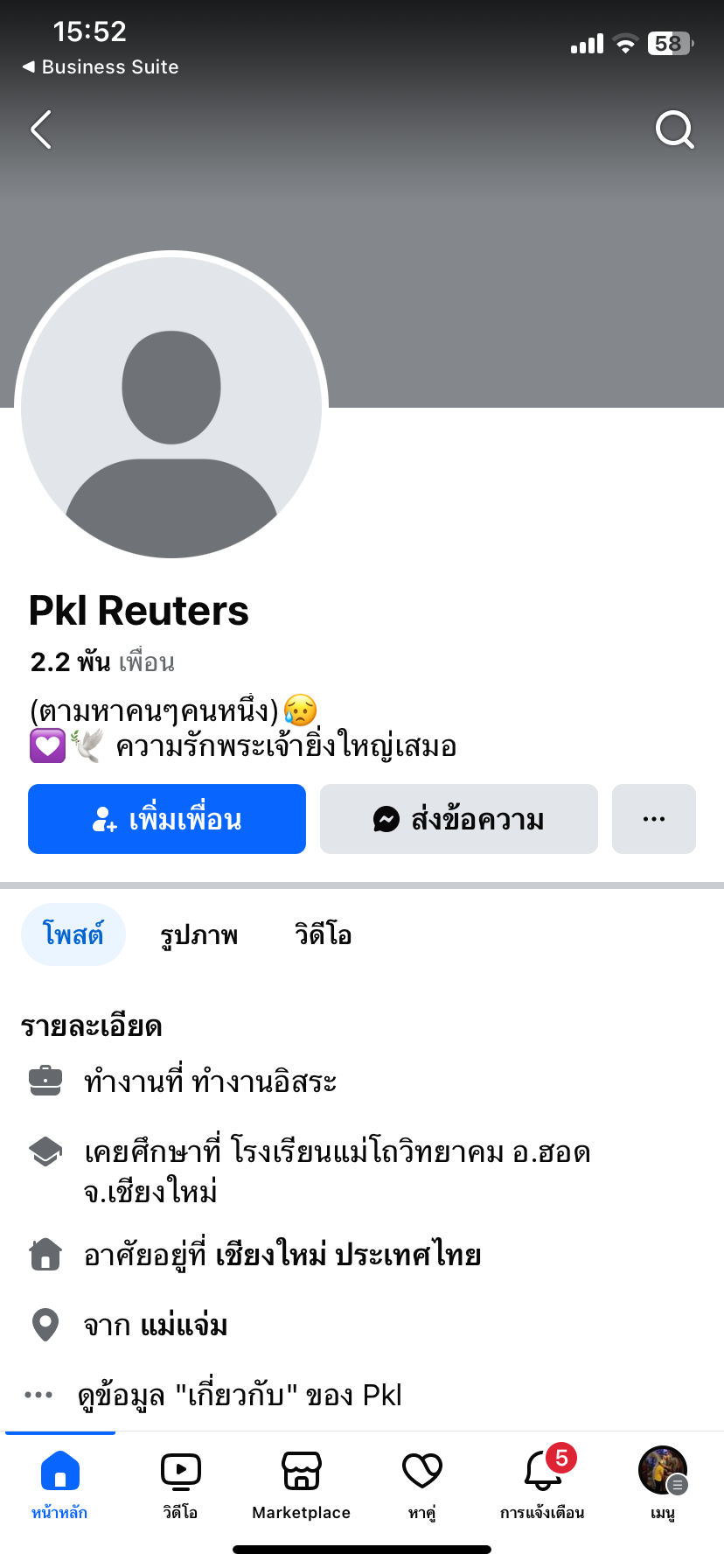Image resolution: width=724 pixels, height=1568 pixels.
Task: Tap เพิ่มเพื่อน to add friend
Action: pyautogui.click(x=167, y=819)
